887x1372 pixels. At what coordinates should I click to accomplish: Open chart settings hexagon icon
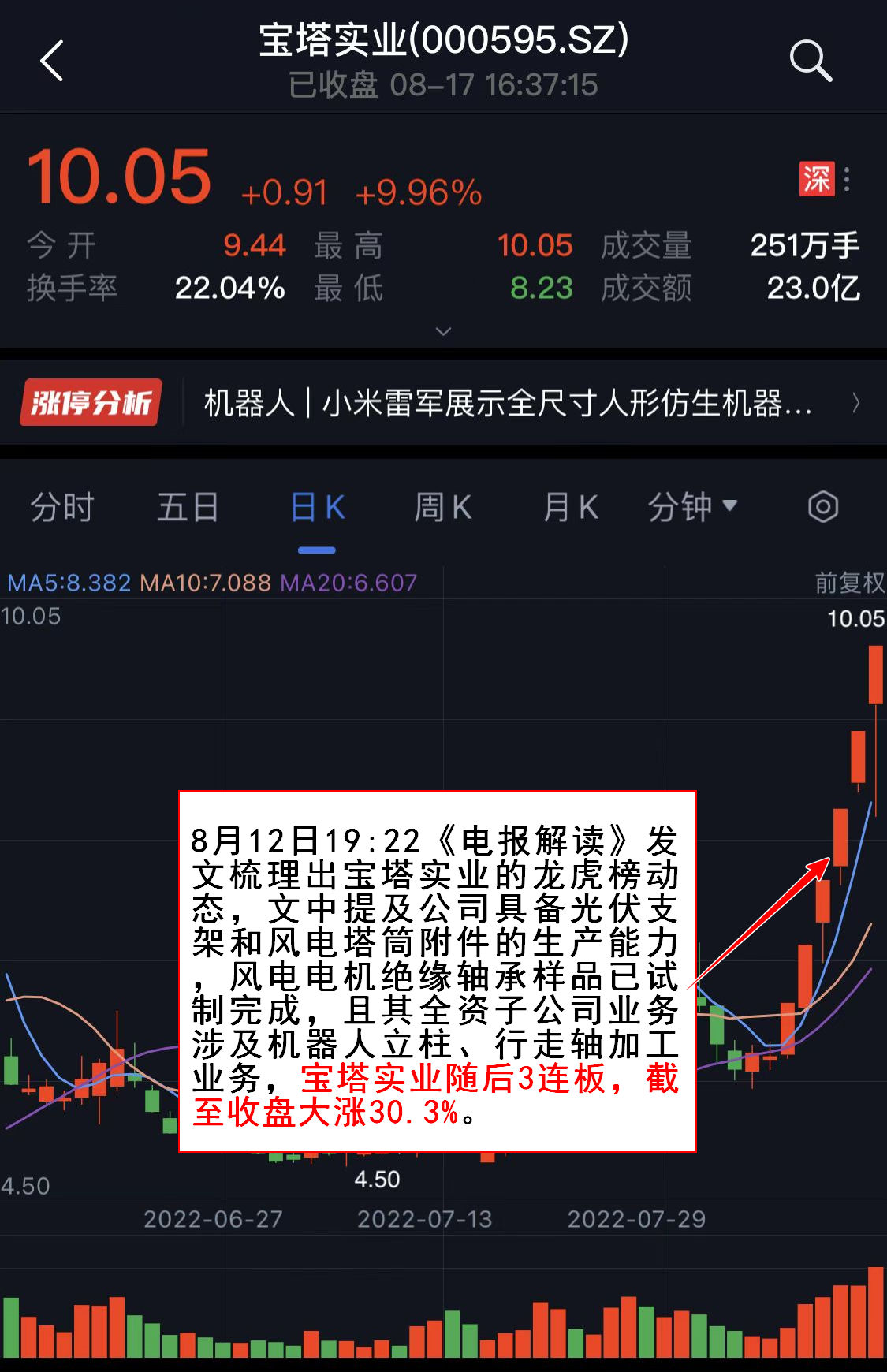click(822, 507)
